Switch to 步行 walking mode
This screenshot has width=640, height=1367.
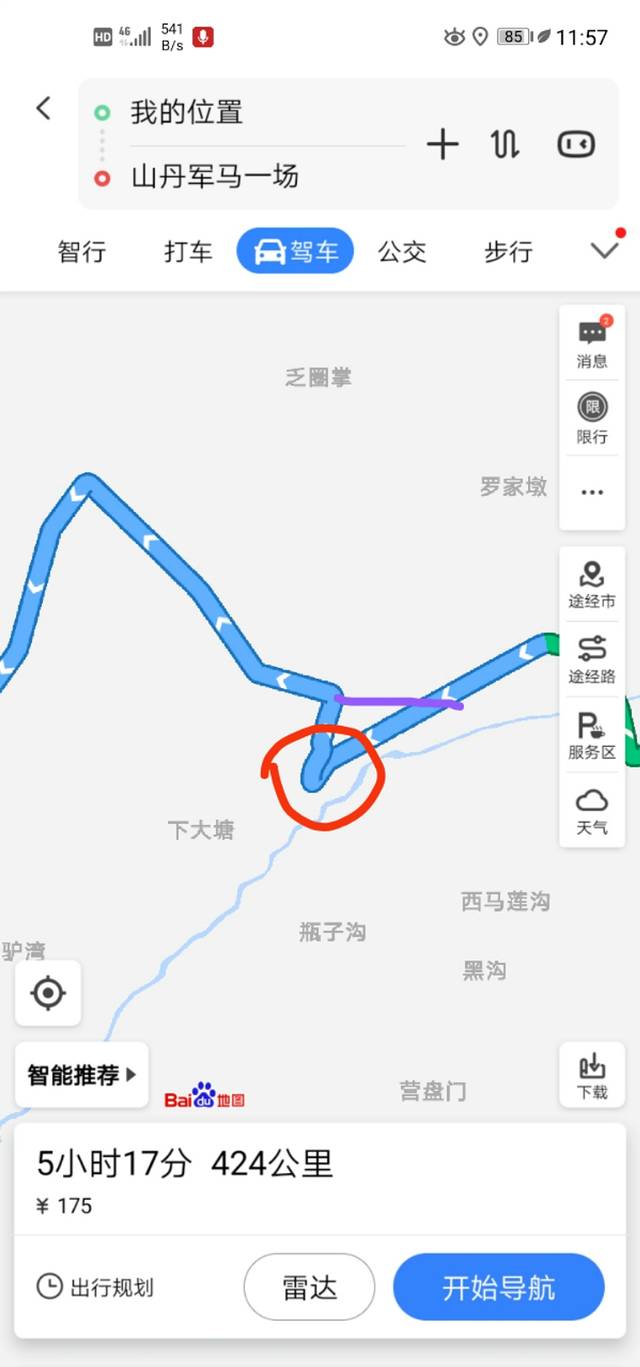tap(508, 251)
